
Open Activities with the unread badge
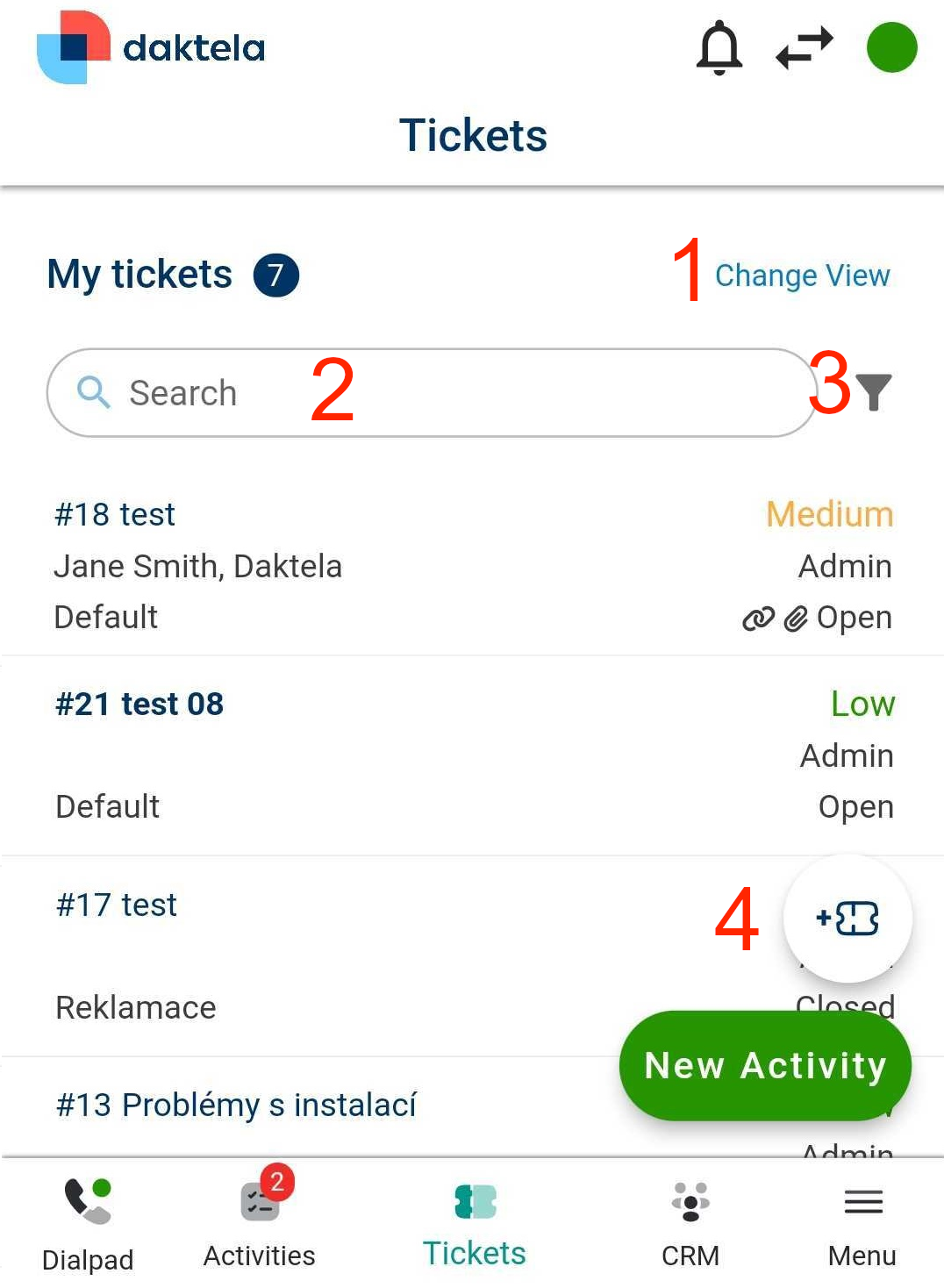click(259, 1220)
